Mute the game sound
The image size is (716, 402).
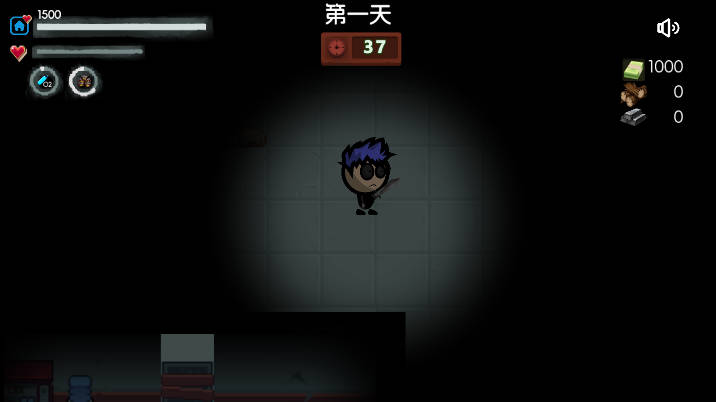[x=667, y=28]
